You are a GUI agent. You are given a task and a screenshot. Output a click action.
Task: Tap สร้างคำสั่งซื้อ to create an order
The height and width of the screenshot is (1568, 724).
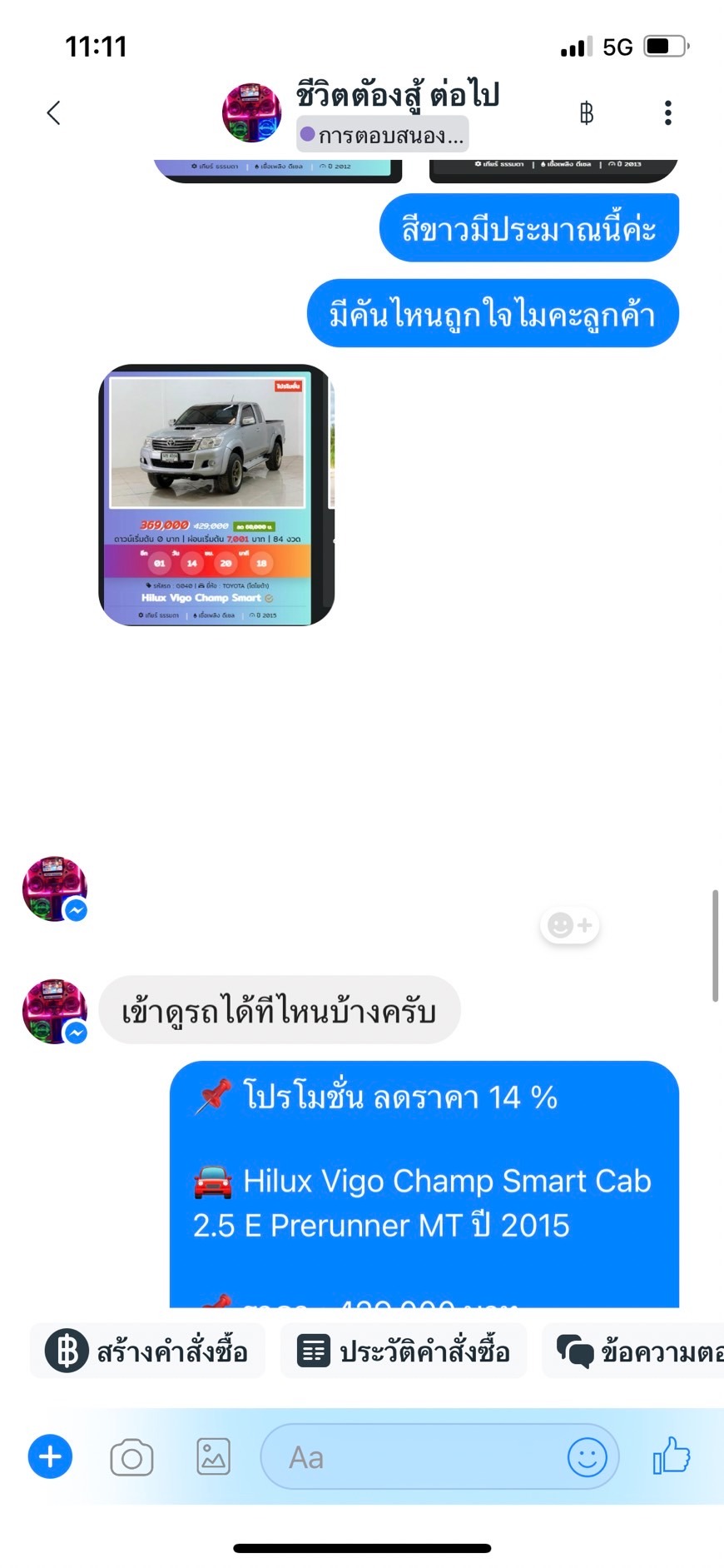[x=147, y=1351]
